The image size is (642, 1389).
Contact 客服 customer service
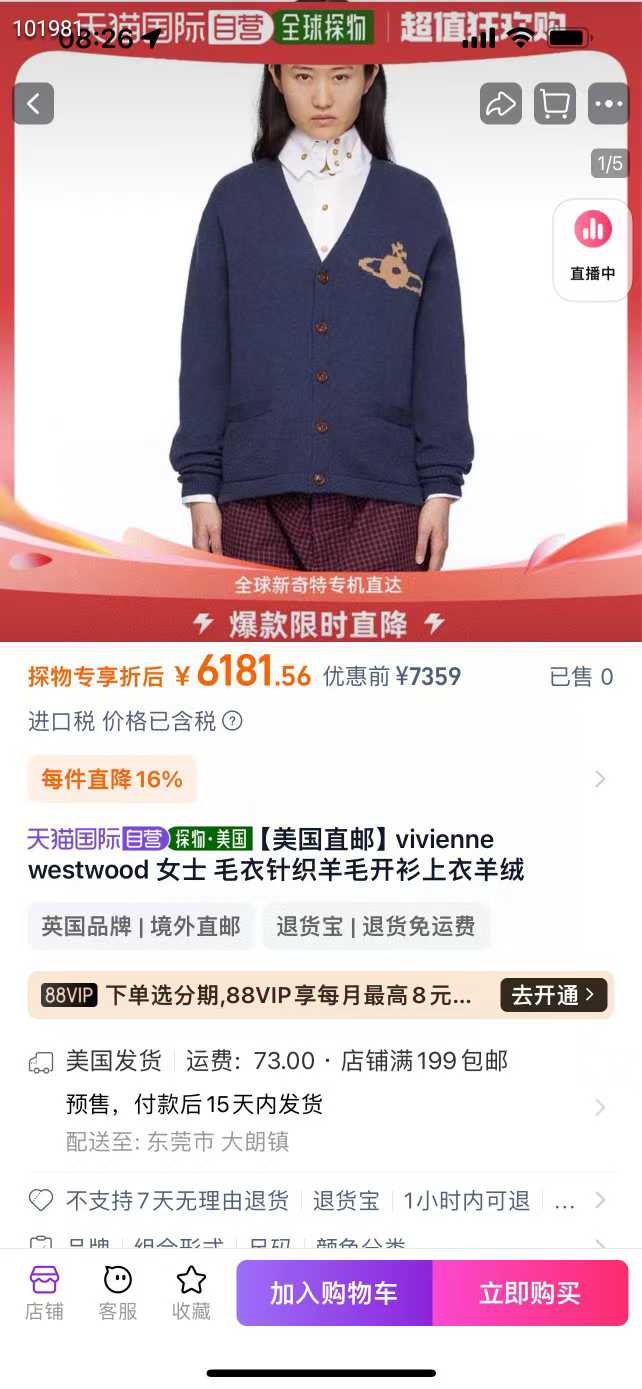[x=118, y=1292]
